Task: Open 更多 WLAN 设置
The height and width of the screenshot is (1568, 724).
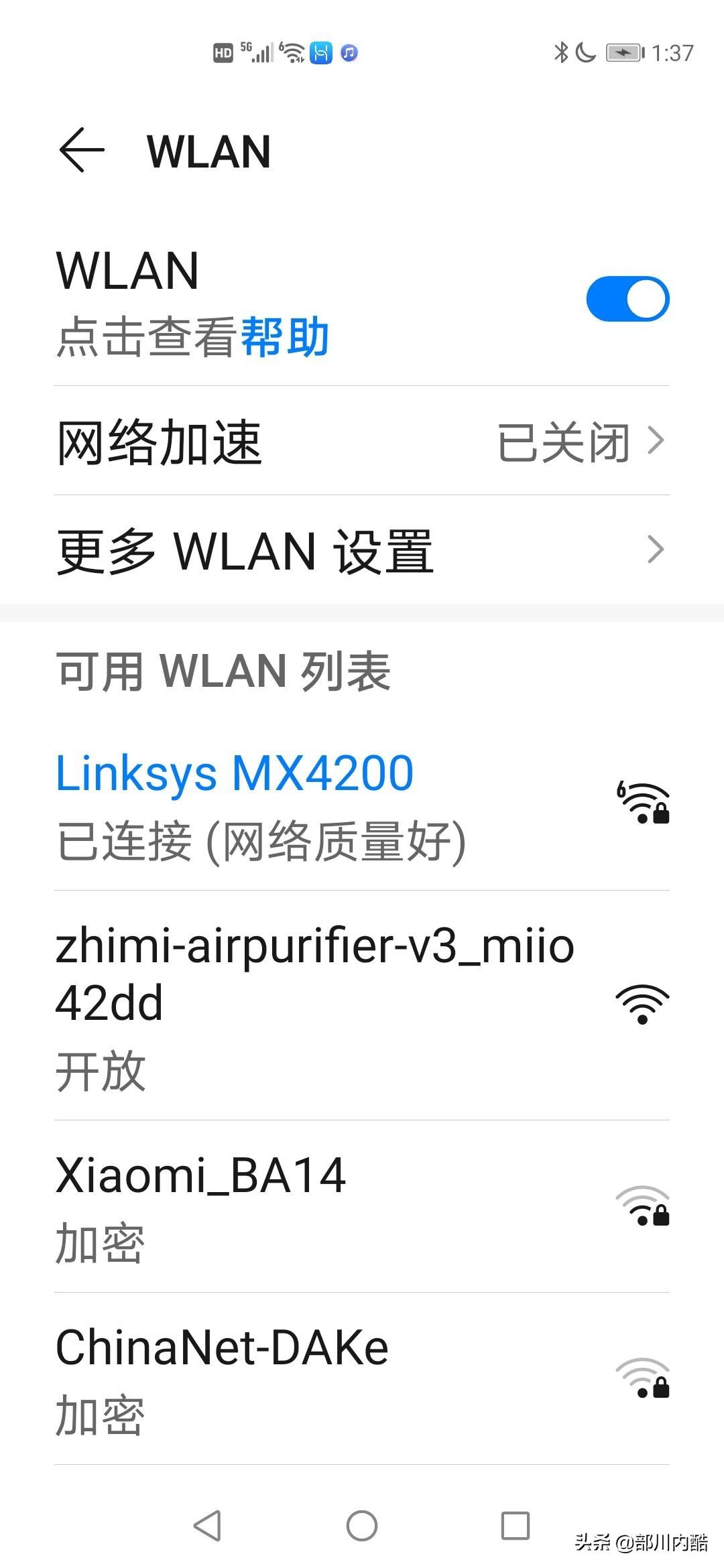Action: pyautogui.click(x=362, y=551)
